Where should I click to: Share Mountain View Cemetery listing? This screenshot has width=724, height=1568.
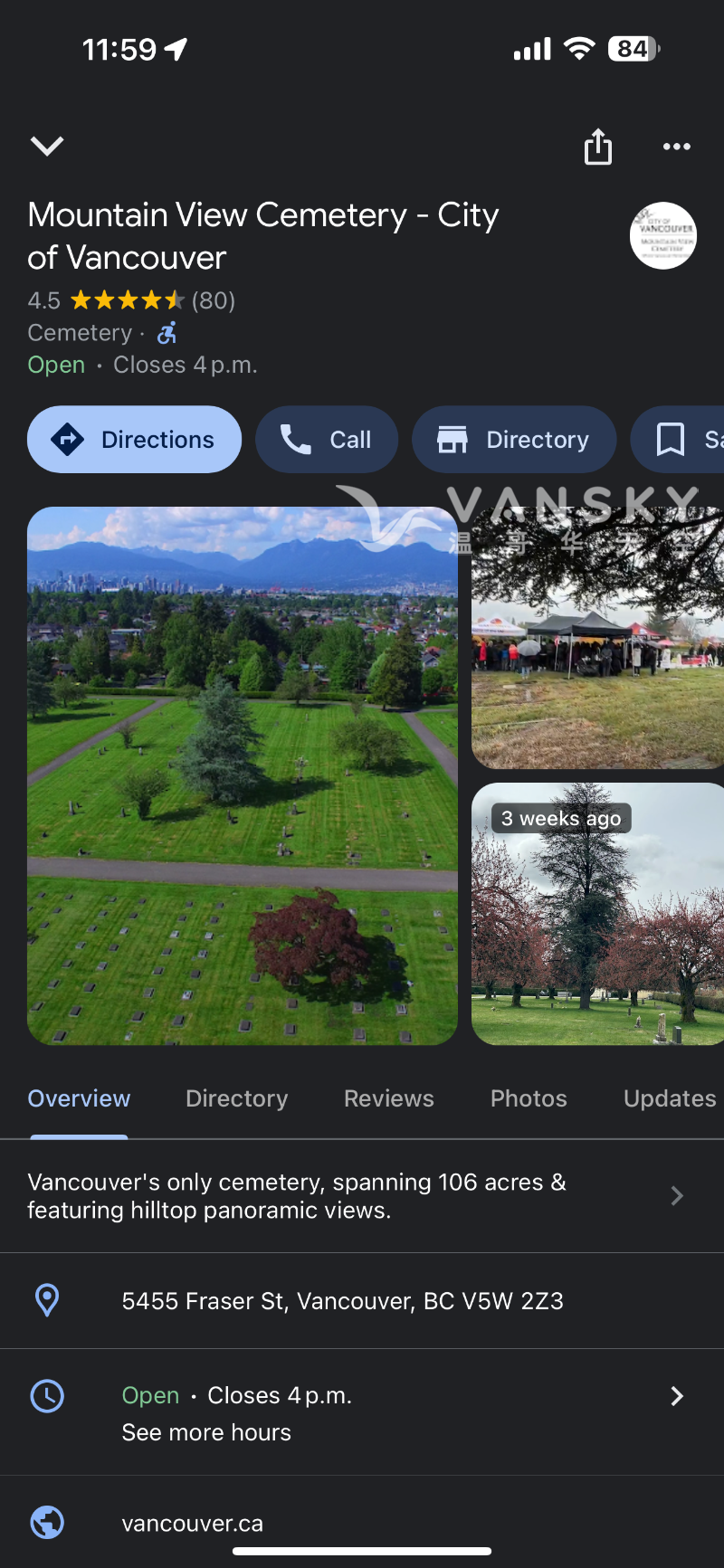point(597,147)
